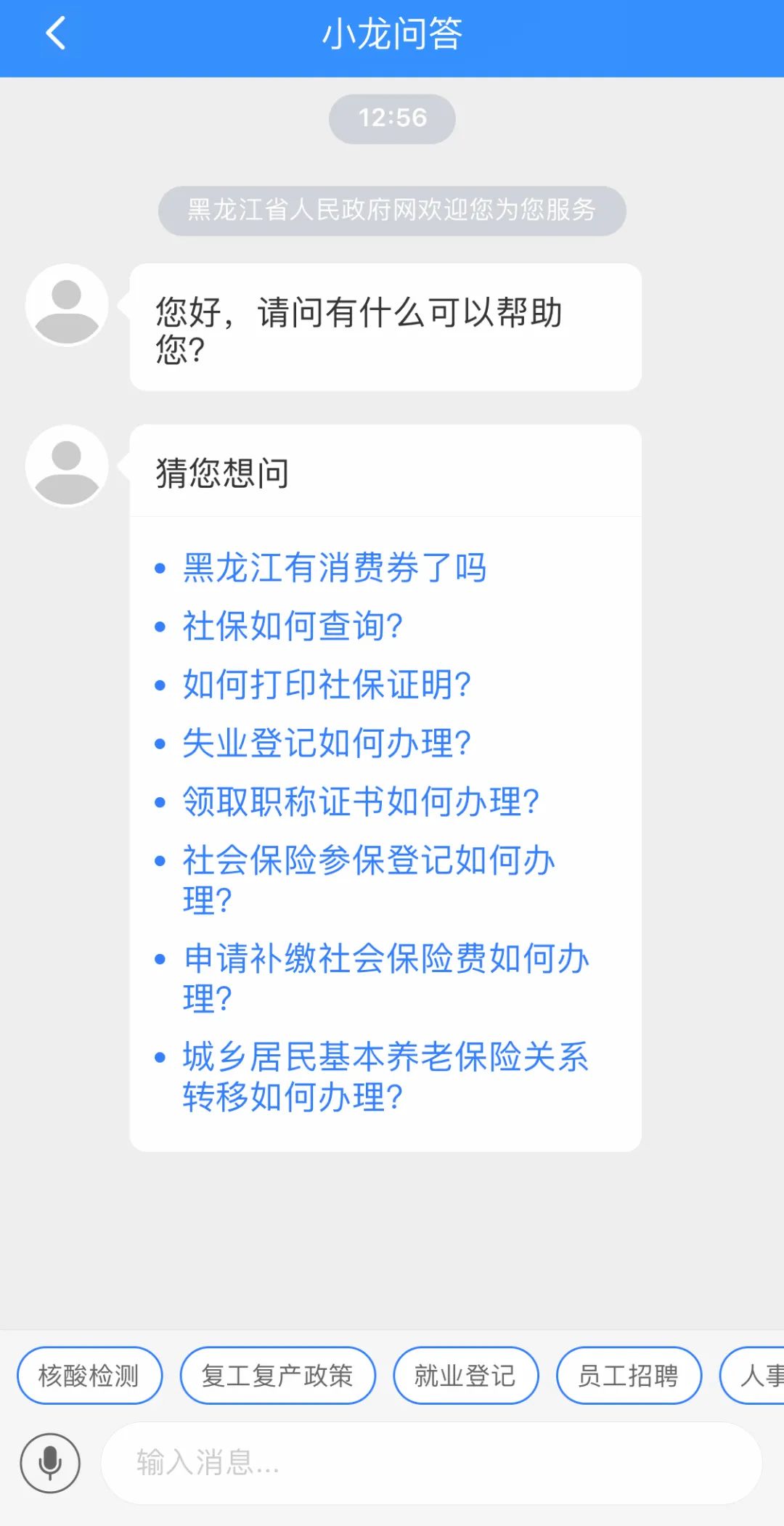784x1526 pixels.
Task: Tap 领取职称证书如何办理?
Action: [x=361, y=801]
